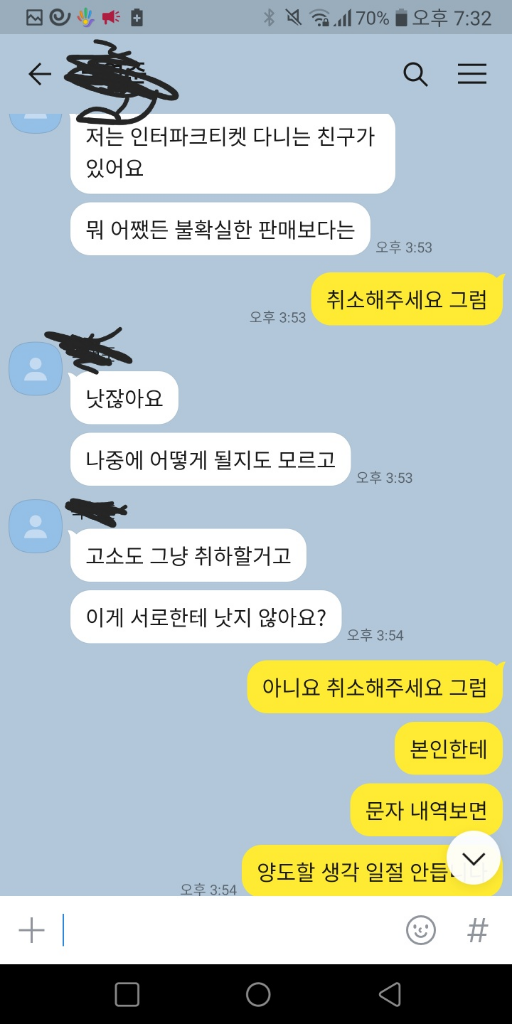Focus the message input field
512x1024 pixels.
[229, 929]
